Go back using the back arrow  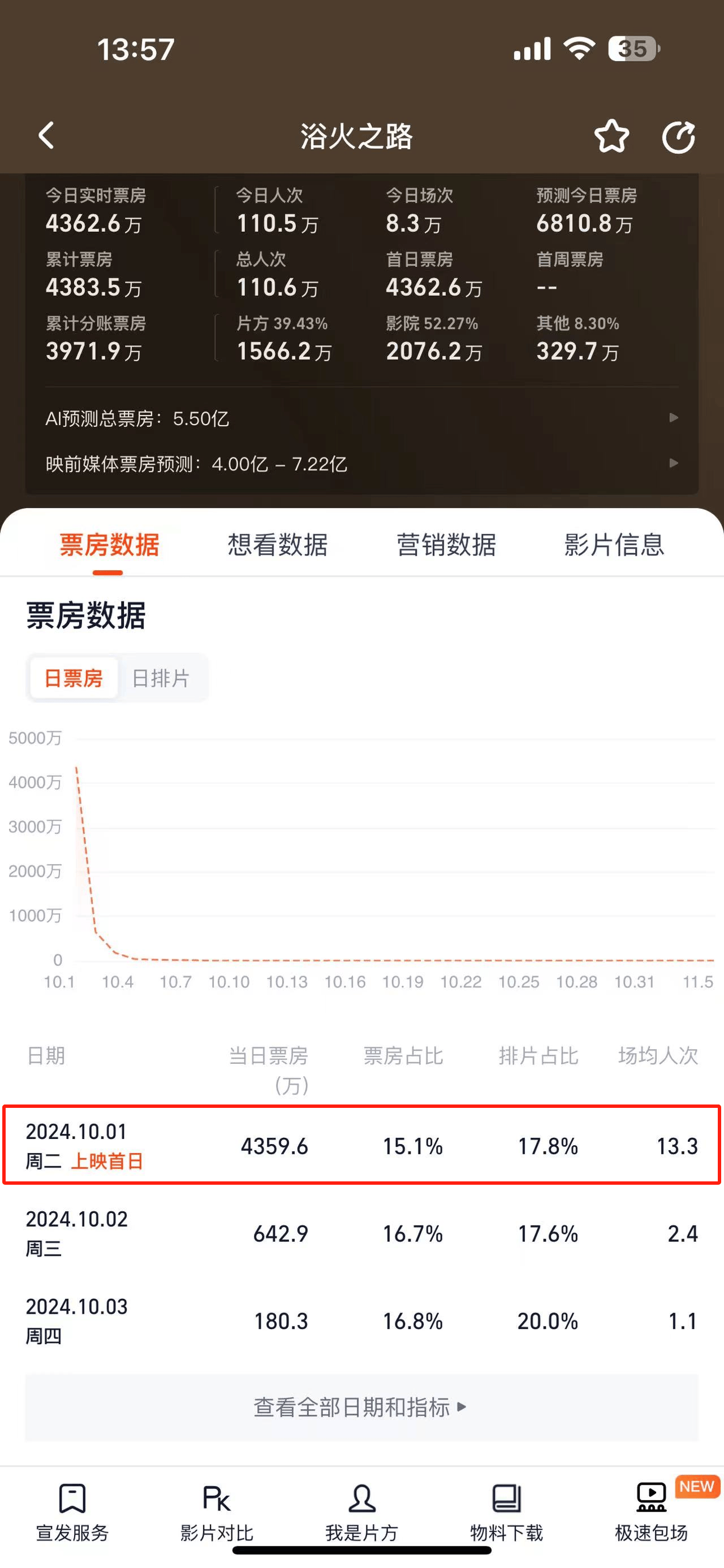coord(47,135)
